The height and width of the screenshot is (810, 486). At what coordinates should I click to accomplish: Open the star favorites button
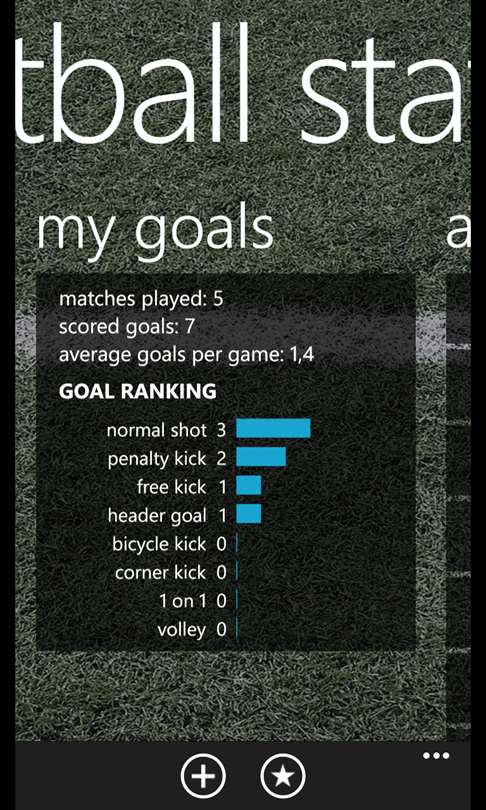pos(283,776)
